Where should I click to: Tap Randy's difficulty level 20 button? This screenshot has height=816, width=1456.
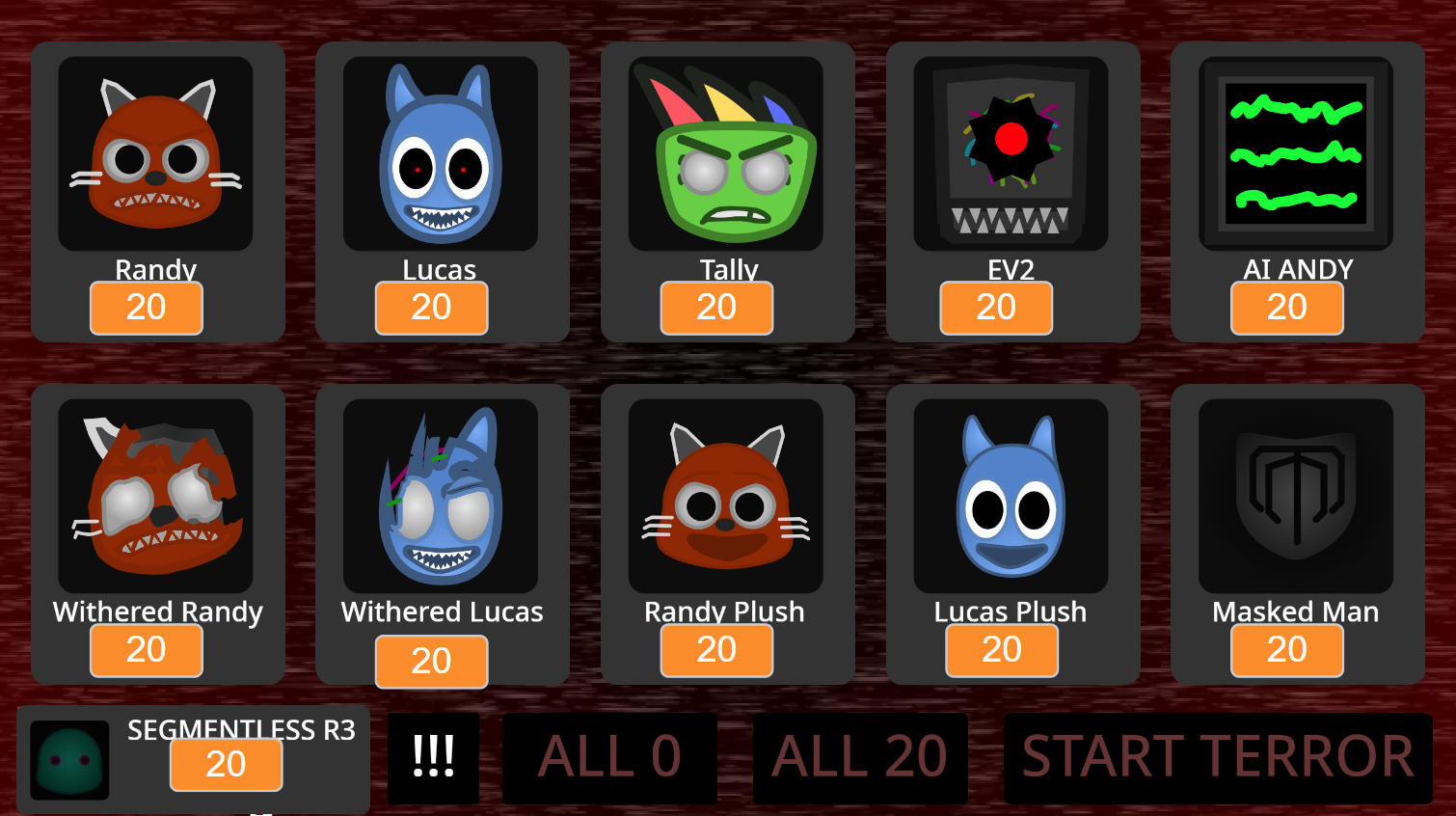tap(147, 308)
